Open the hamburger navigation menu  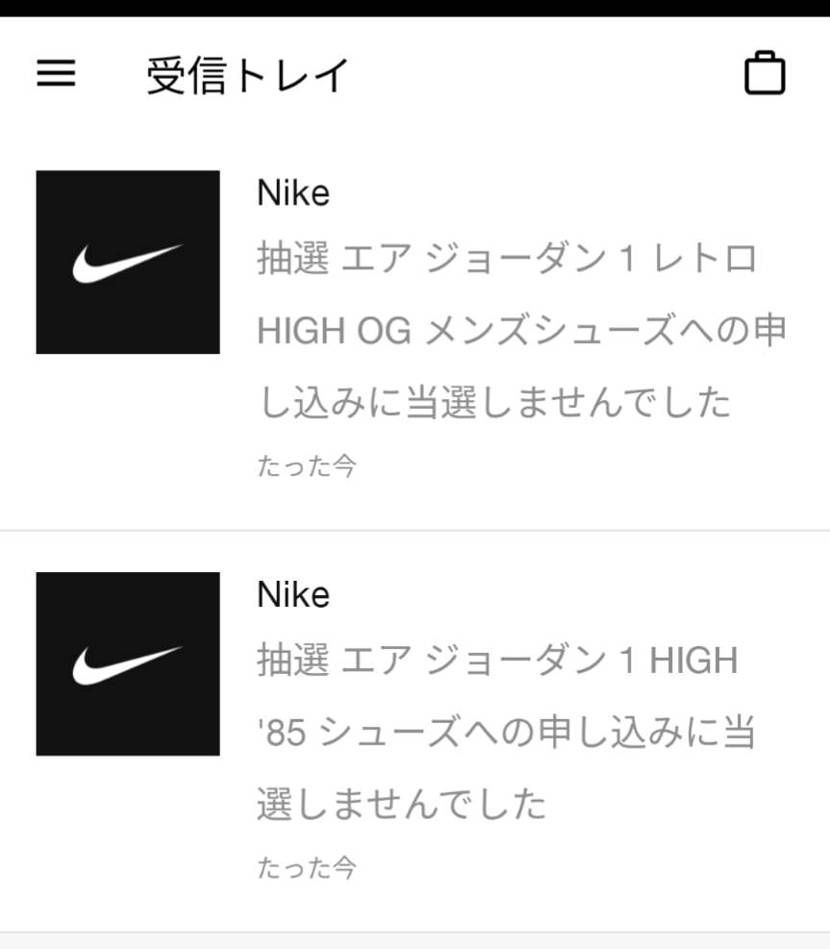tap(57, 72)
